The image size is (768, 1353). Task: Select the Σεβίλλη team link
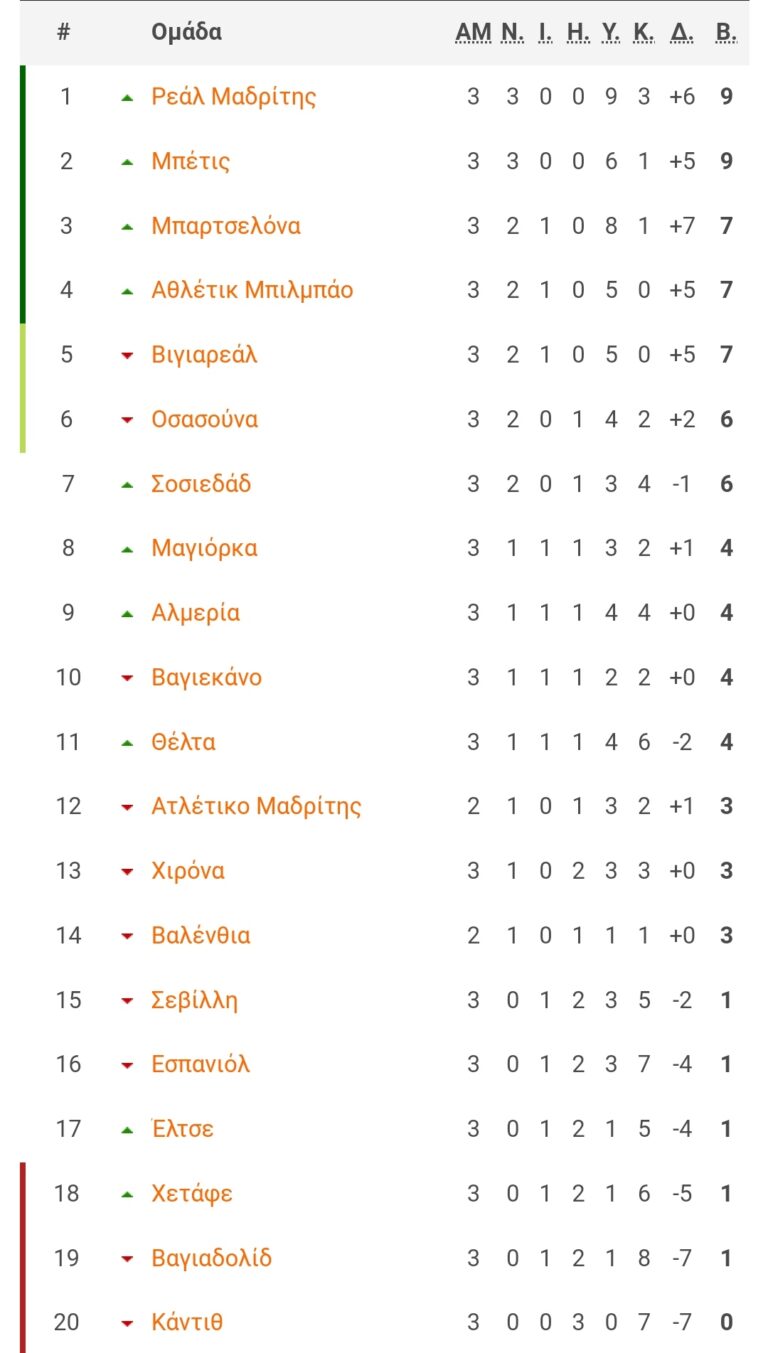(194, 1000)
